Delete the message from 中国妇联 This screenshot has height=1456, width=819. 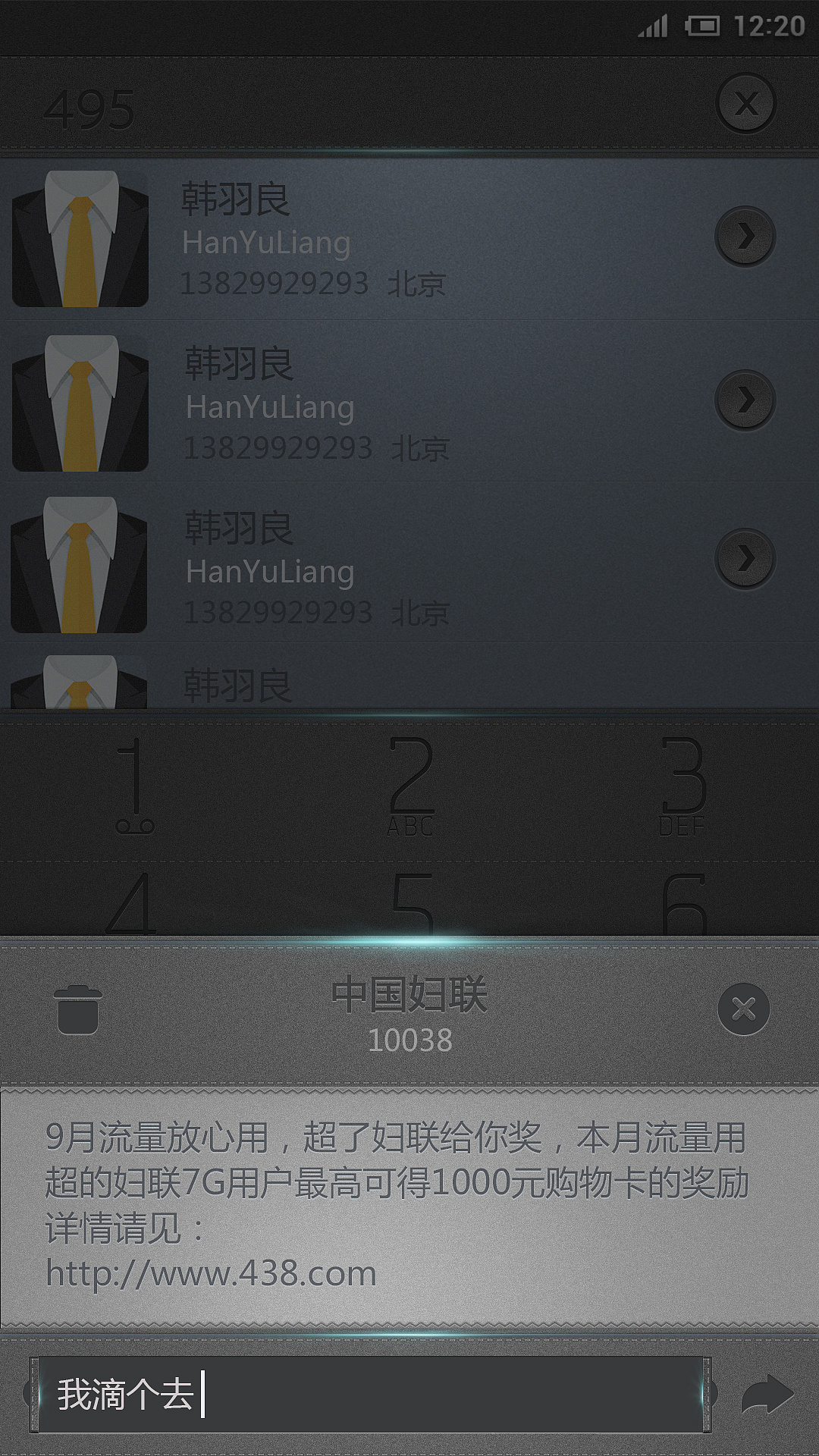(78, 1009)
